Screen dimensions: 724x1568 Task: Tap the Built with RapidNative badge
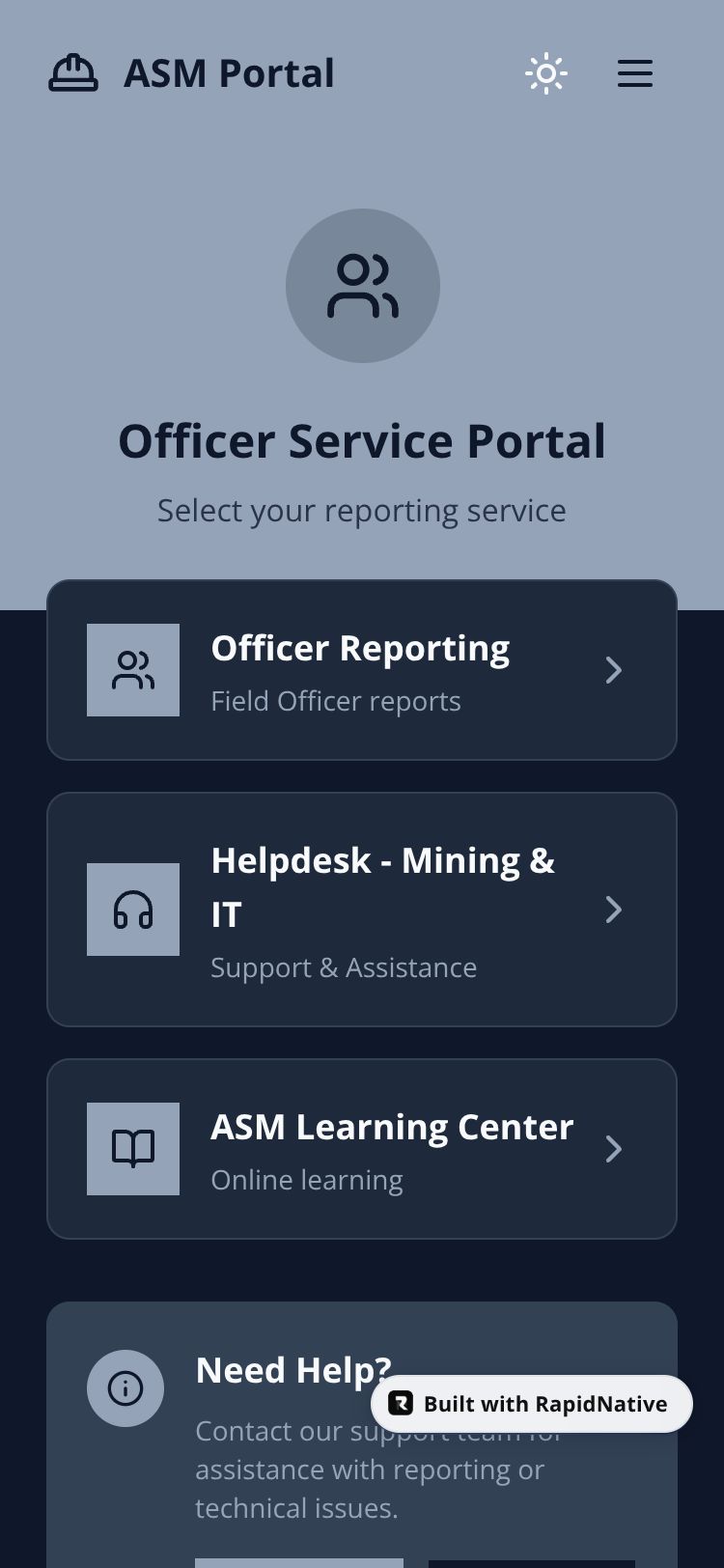pos(532,1404)
